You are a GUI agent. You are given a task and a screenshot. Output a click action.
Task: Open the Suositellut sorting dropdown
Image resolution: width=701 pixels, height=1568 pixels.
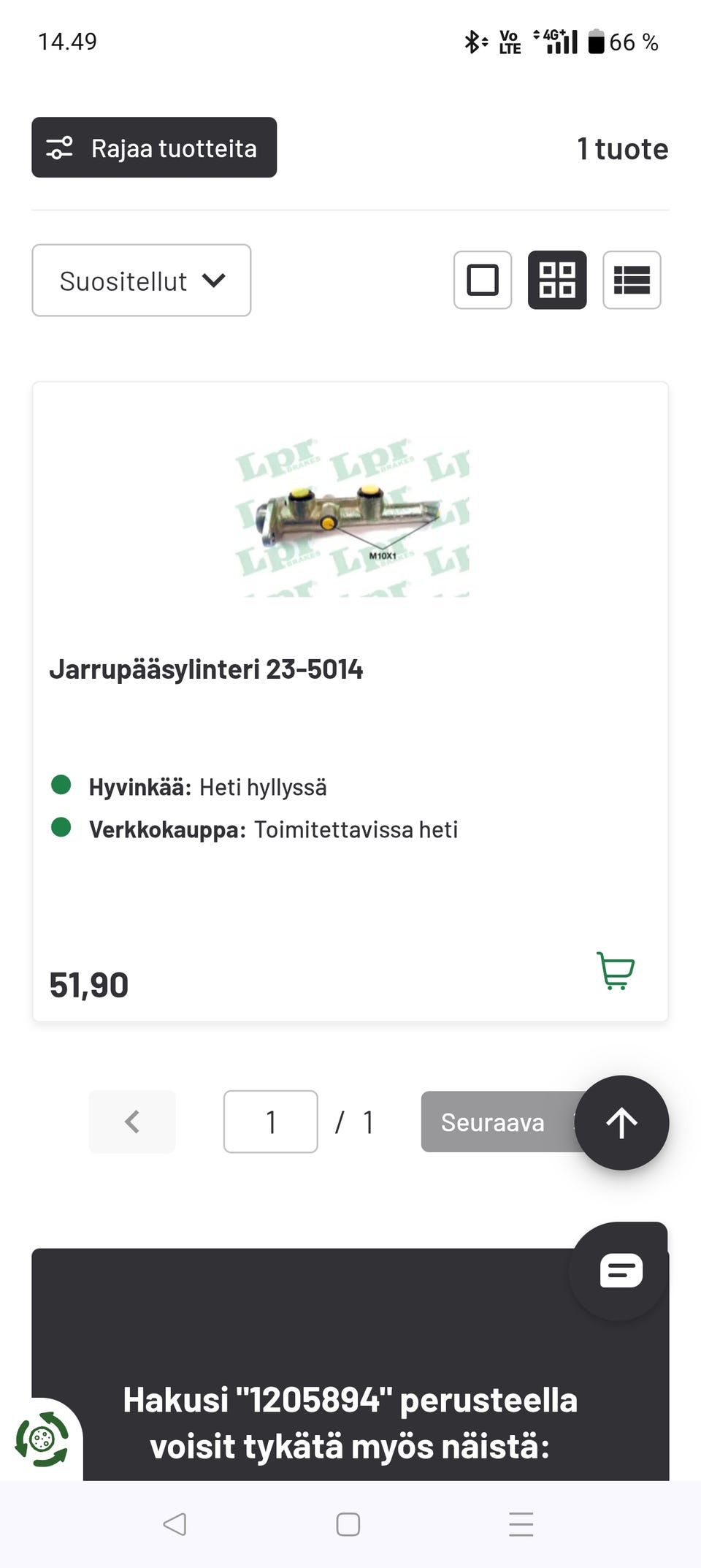point(141,281)
